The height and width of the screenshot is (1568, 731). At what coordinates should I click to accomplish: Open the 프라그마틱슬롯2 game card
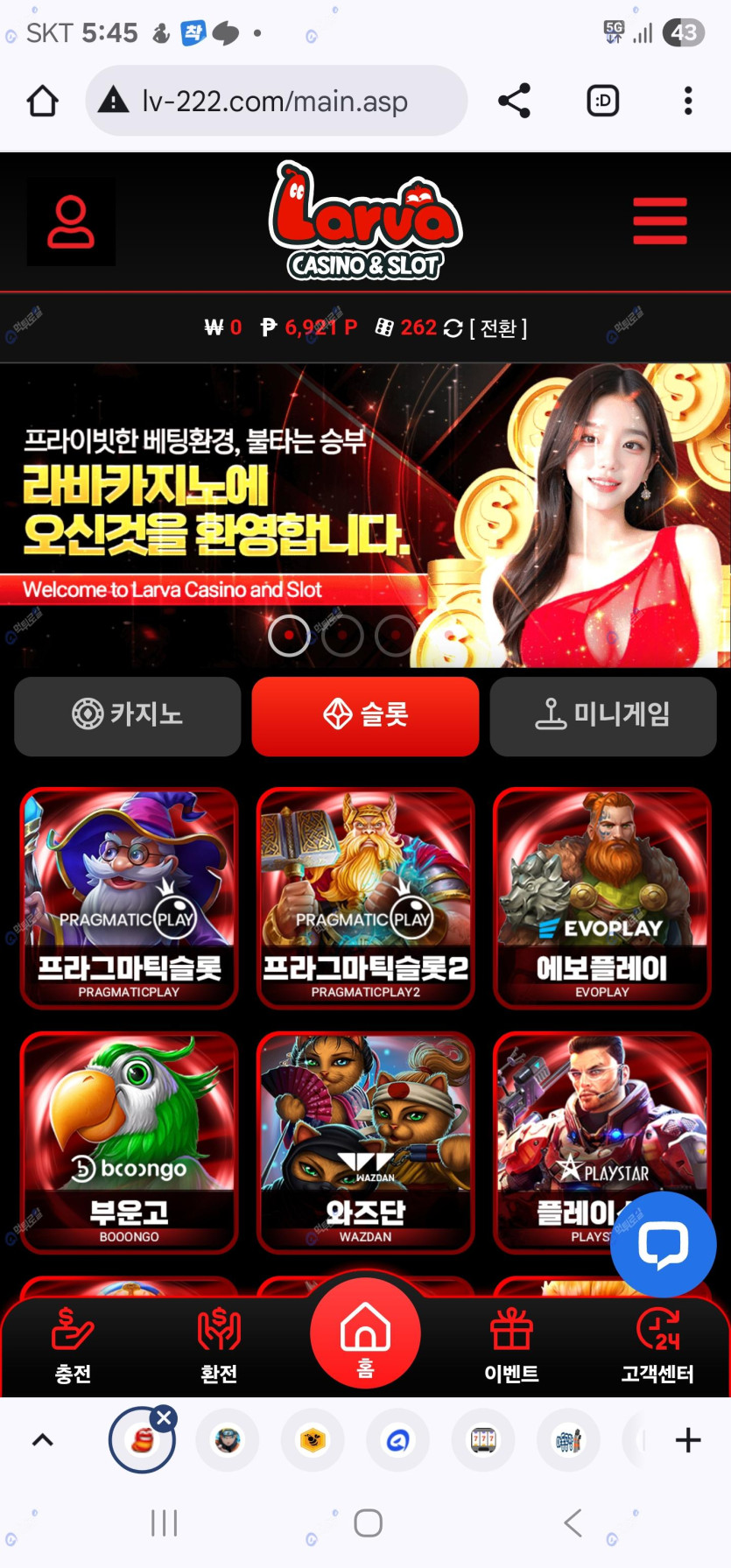(x=366, y=897)
